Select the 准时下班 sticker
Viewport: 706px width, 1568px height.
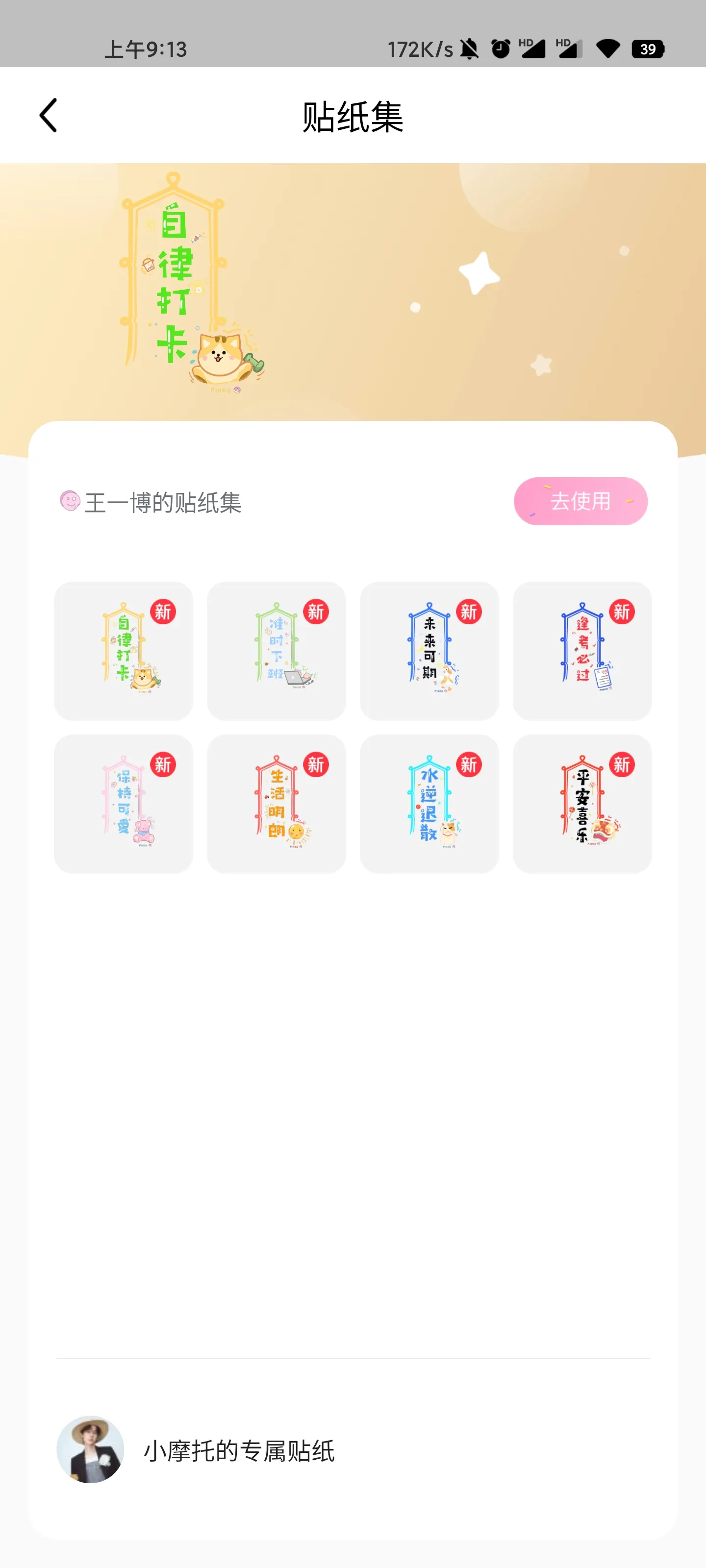277,651
